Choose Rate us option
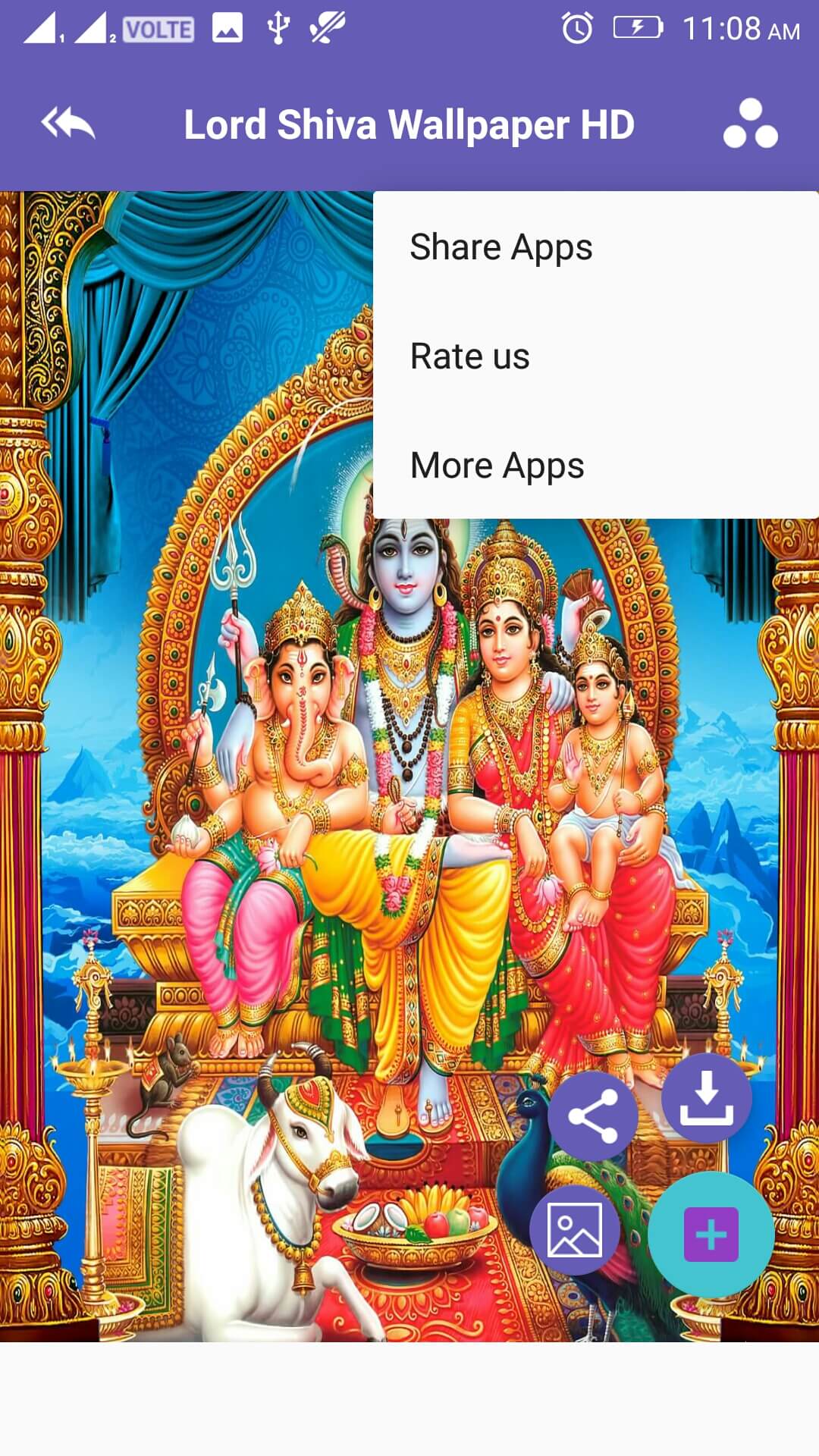Screen dimensions: 819x1456 click(x=469, y=356)
